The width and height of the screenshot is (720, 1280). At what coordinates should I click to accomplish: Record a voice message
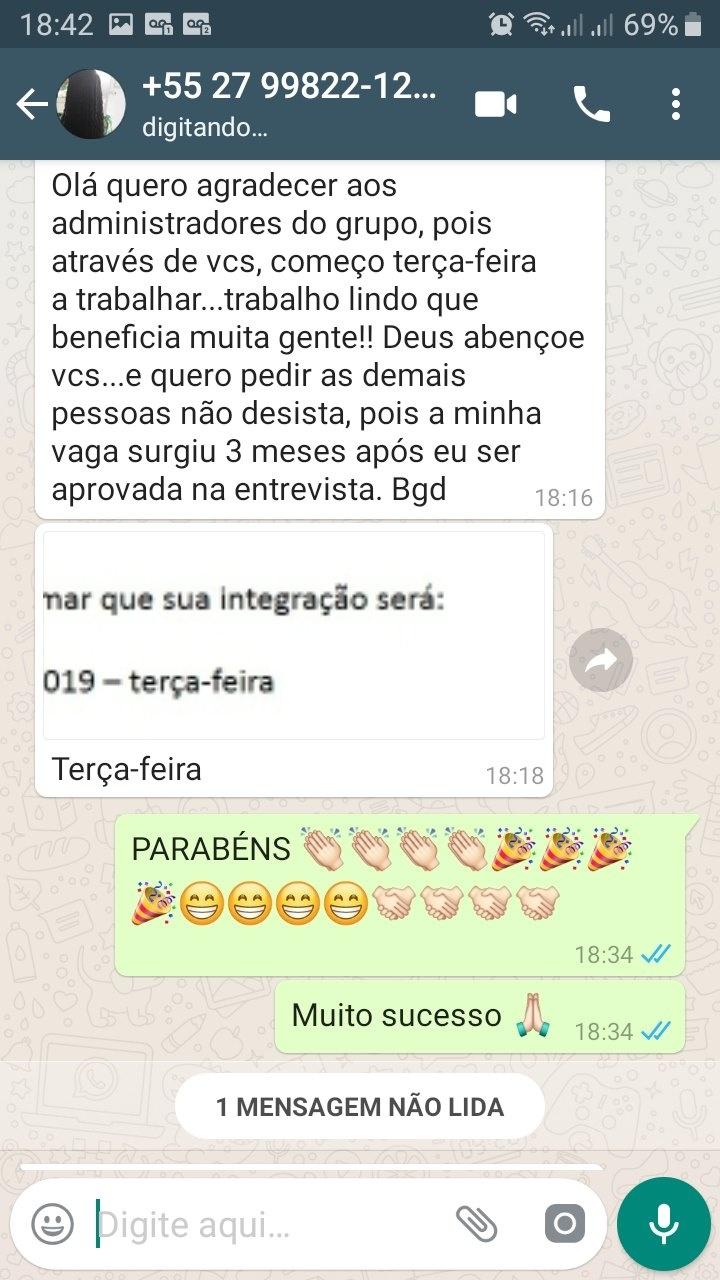664,1224
